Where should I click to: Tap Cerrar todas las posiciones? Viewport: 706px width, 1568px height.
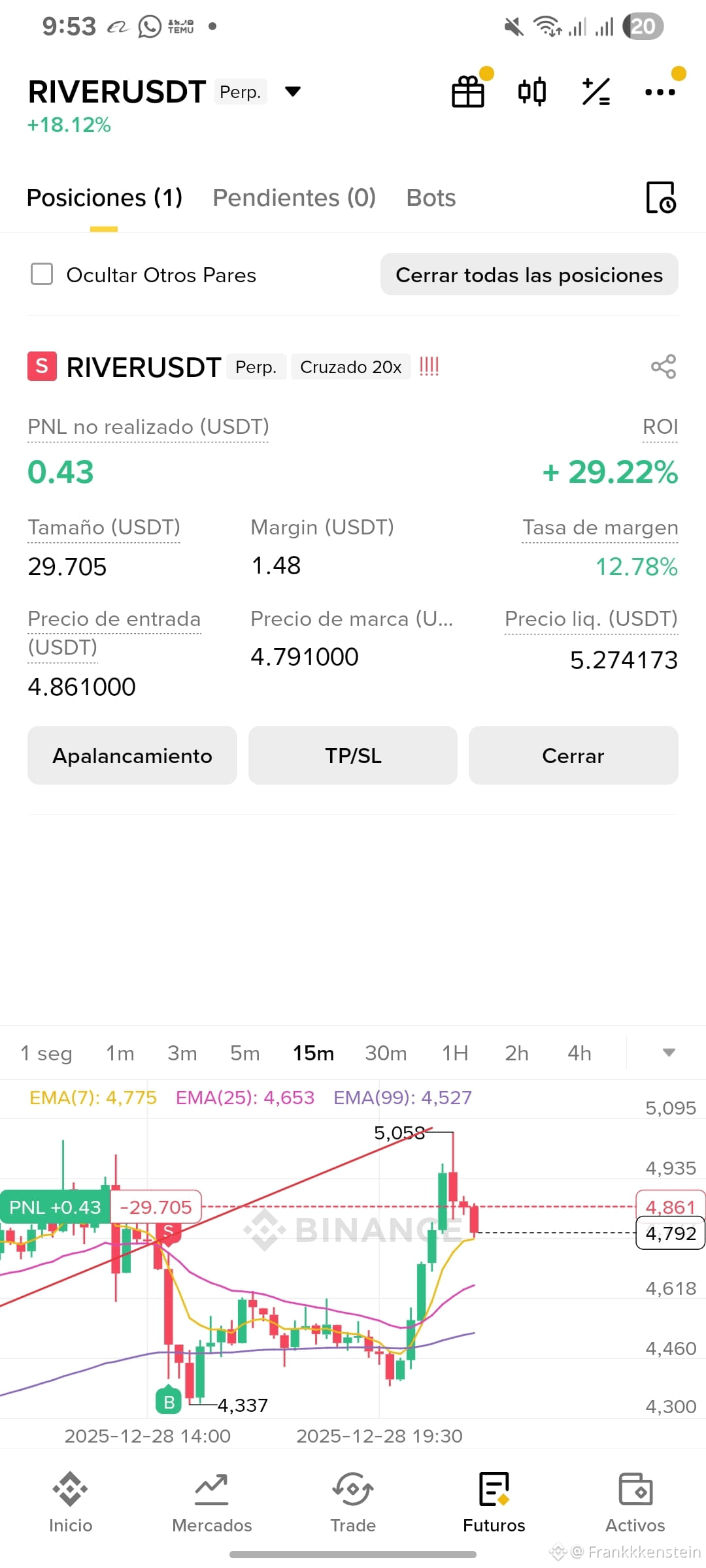[529, 274]
